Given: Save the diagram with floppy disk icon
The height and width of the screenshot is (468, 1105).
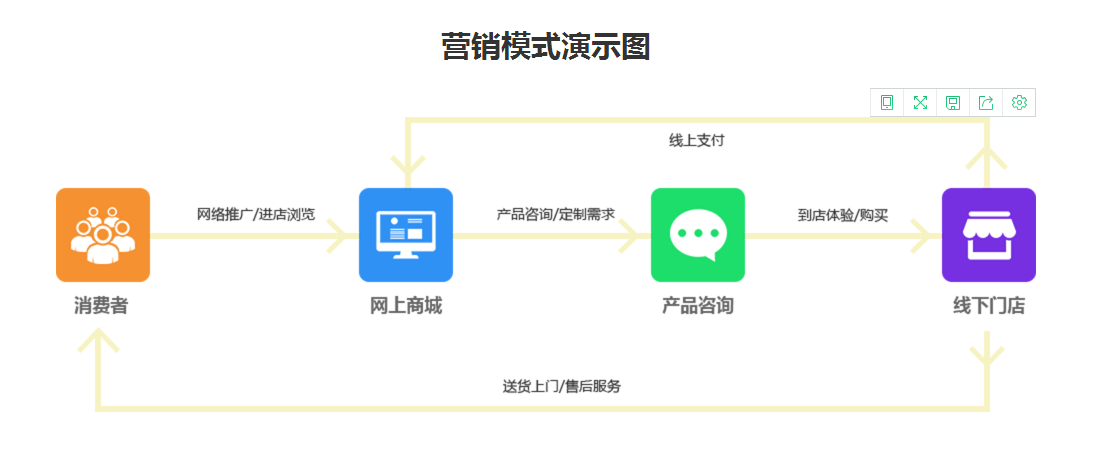Looking at the screenshot, I should point(953,103).
